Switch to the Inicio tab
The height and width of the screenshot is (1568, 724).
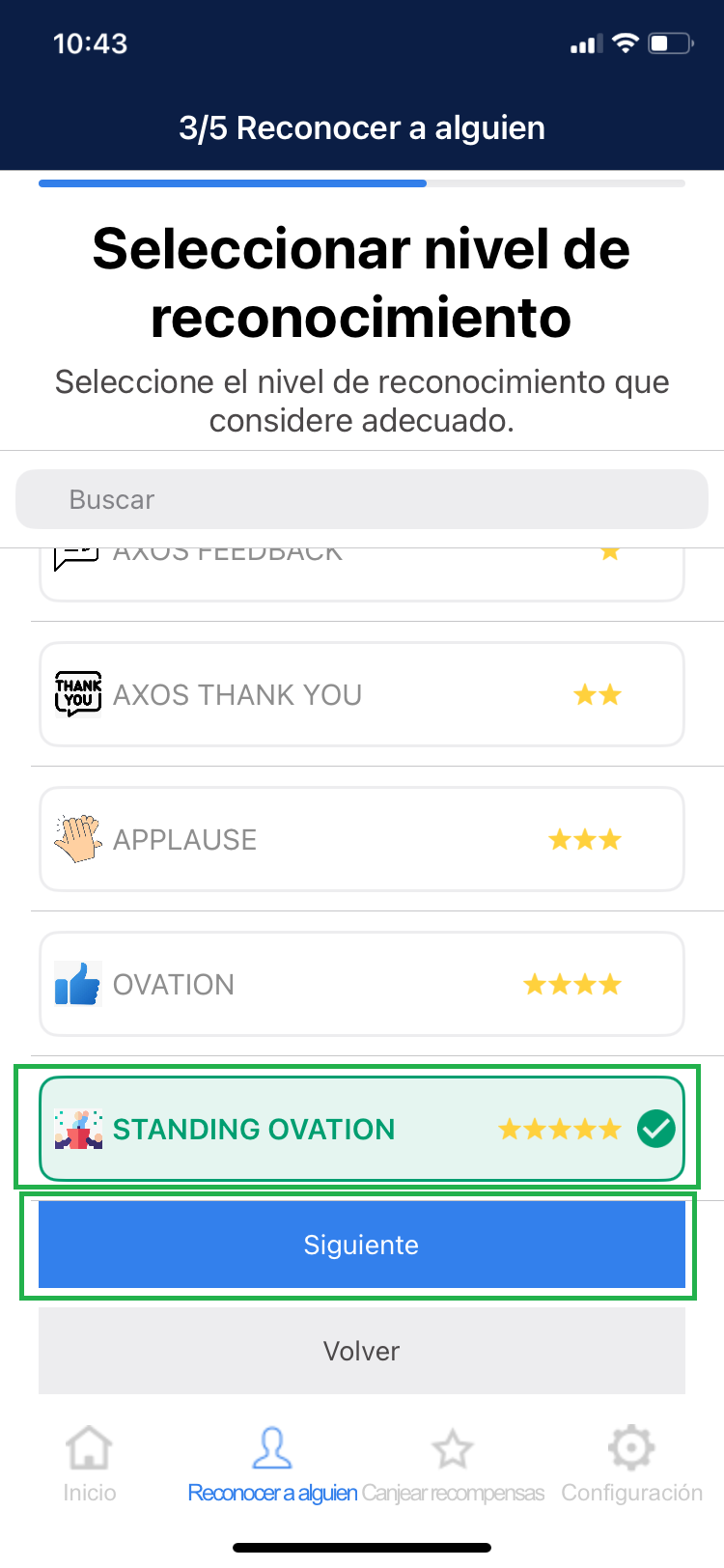[90, 1465]
